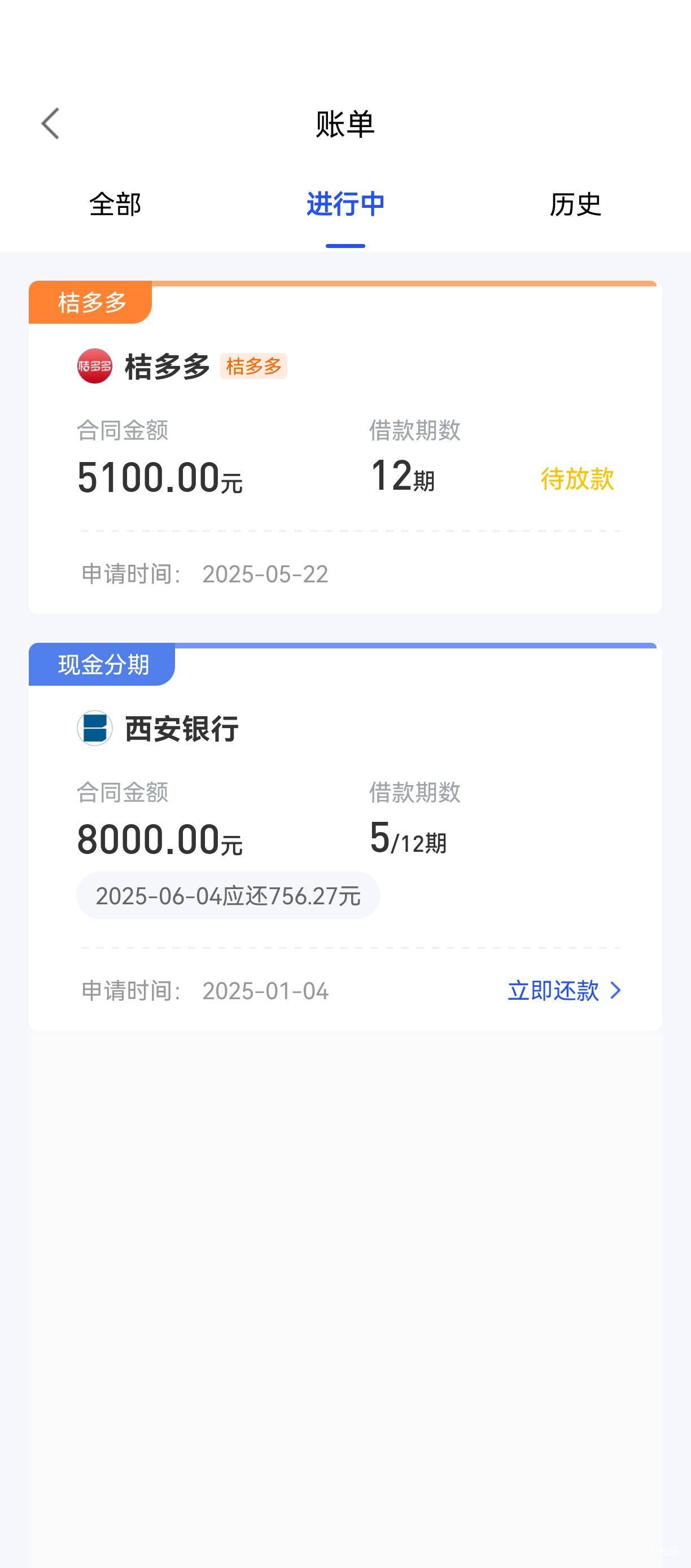Go back using the top-left arrow
691x1568 pixels.
(50, 124)
